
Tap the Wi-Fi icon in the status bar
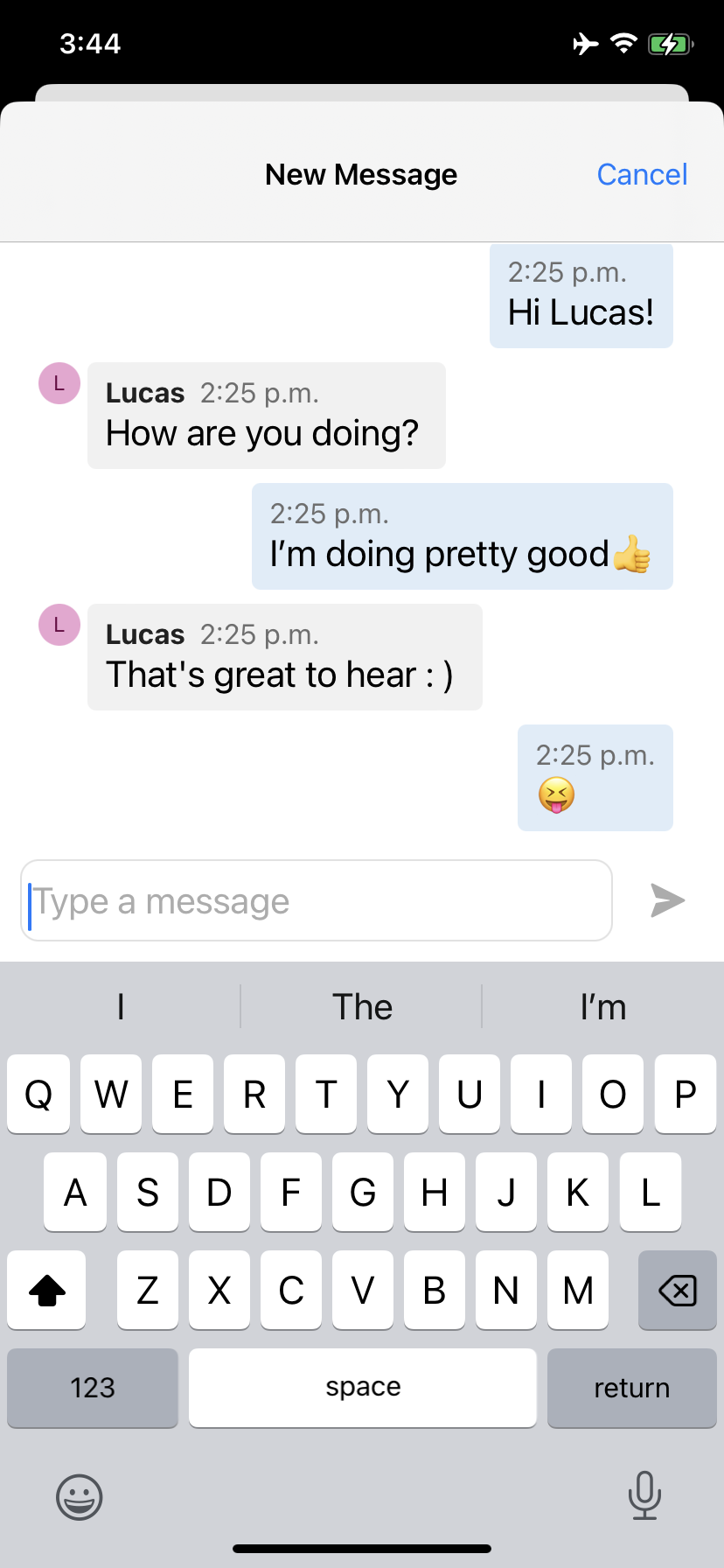(623, 43)
